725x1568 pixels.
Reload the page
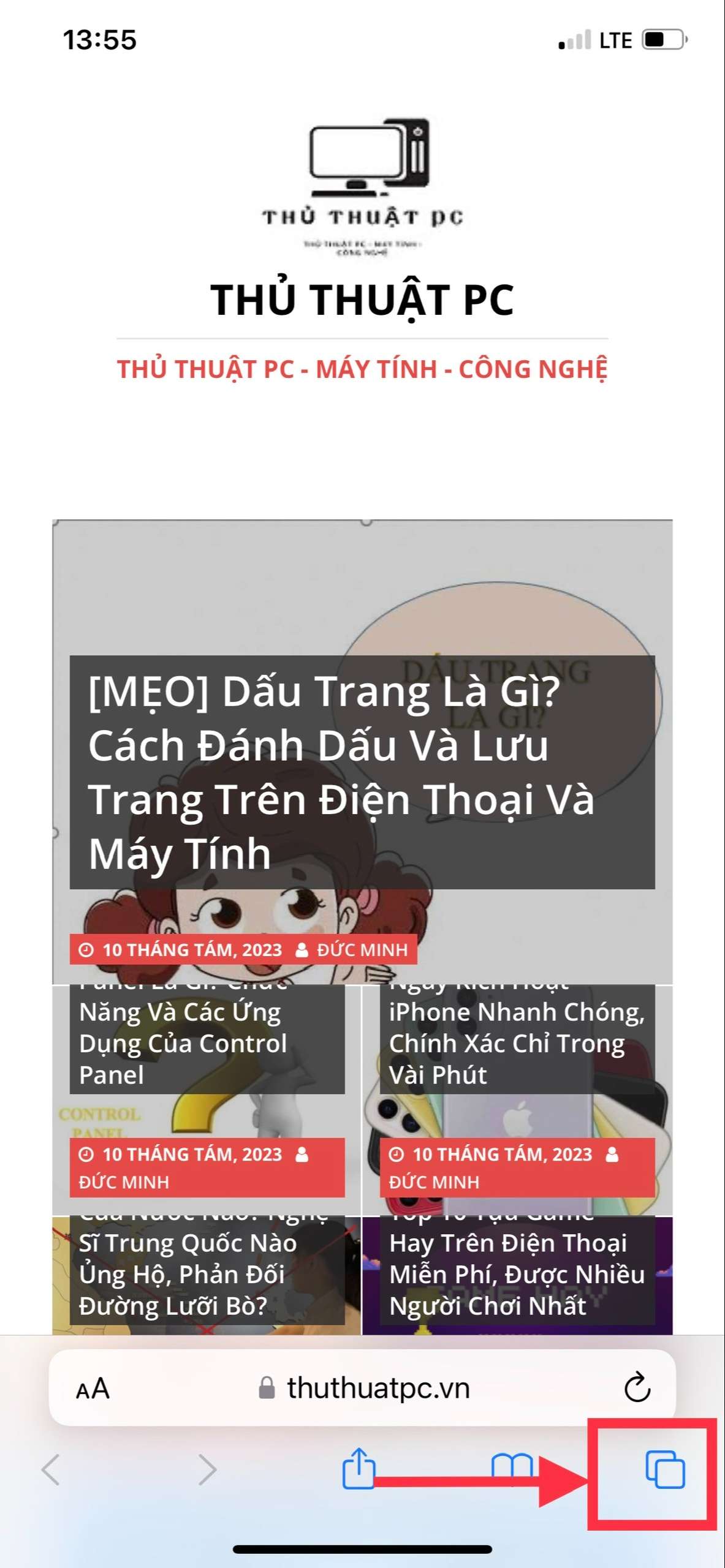637,1387
